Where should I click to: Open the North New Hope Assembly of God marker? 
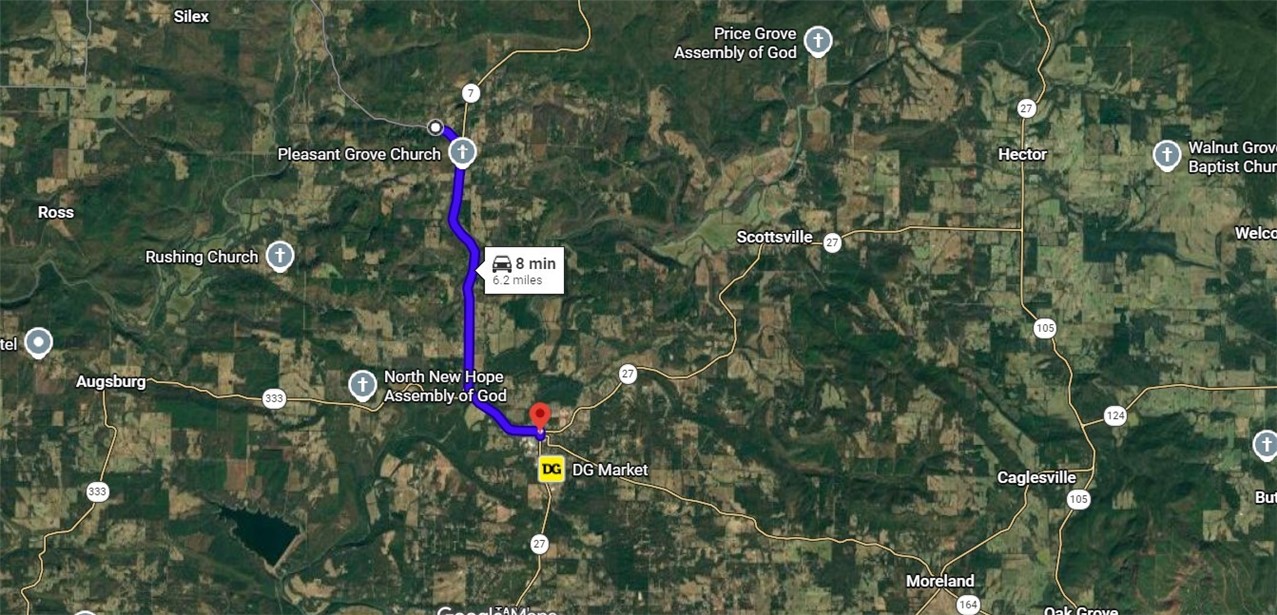point(362,385)
